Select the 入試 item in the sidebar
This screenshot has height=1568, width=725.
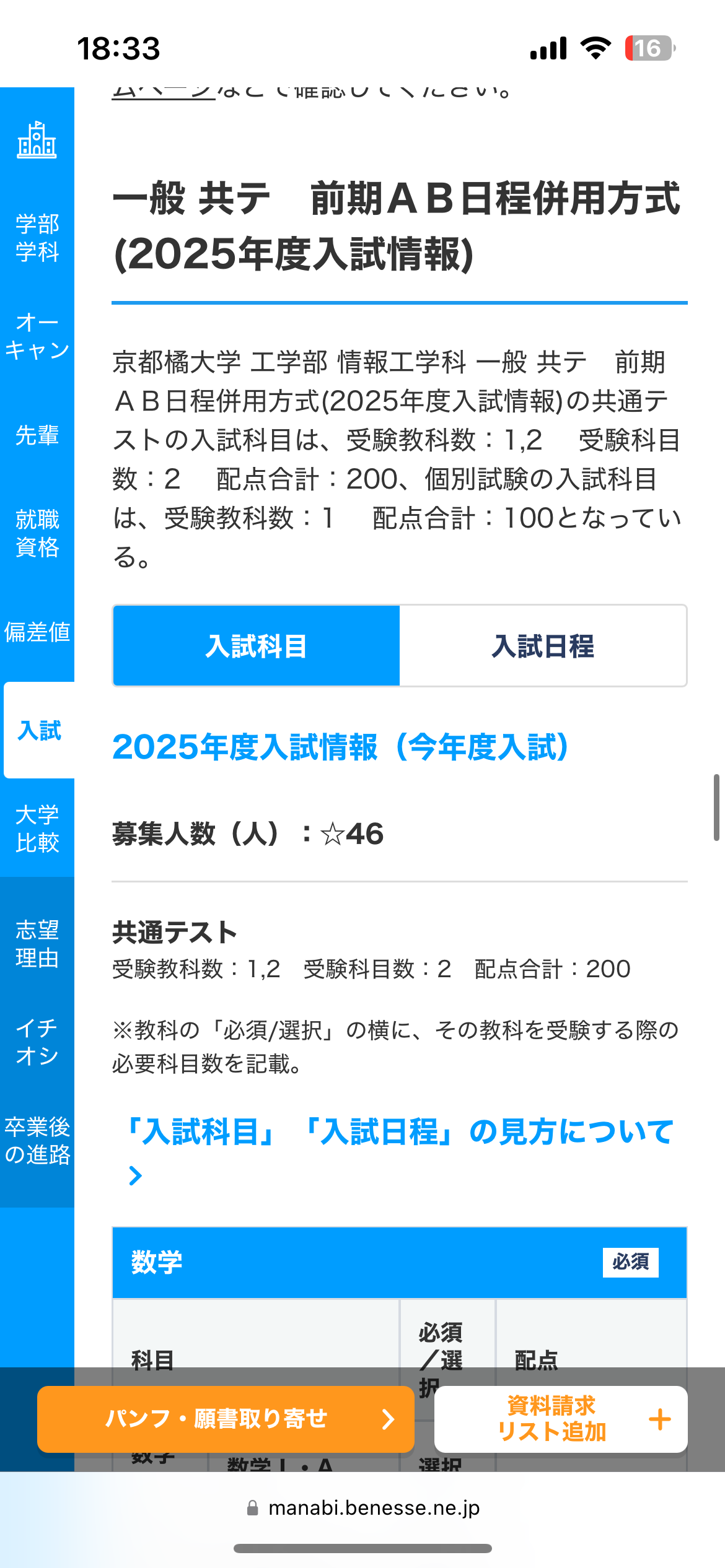click(x=40, y=730)
